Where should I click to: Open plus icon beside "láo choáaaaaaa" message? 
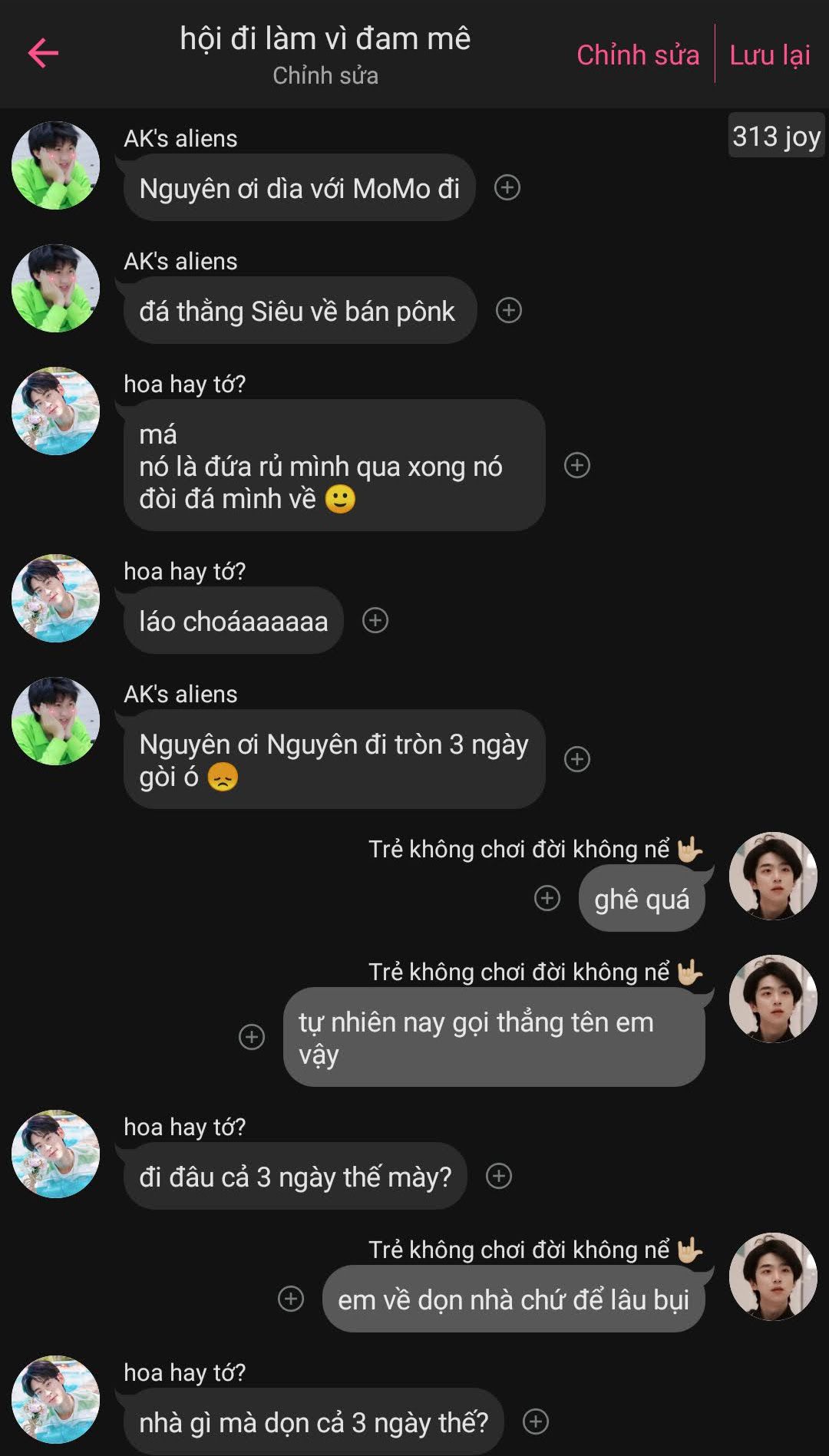click(x=375, y=620)
